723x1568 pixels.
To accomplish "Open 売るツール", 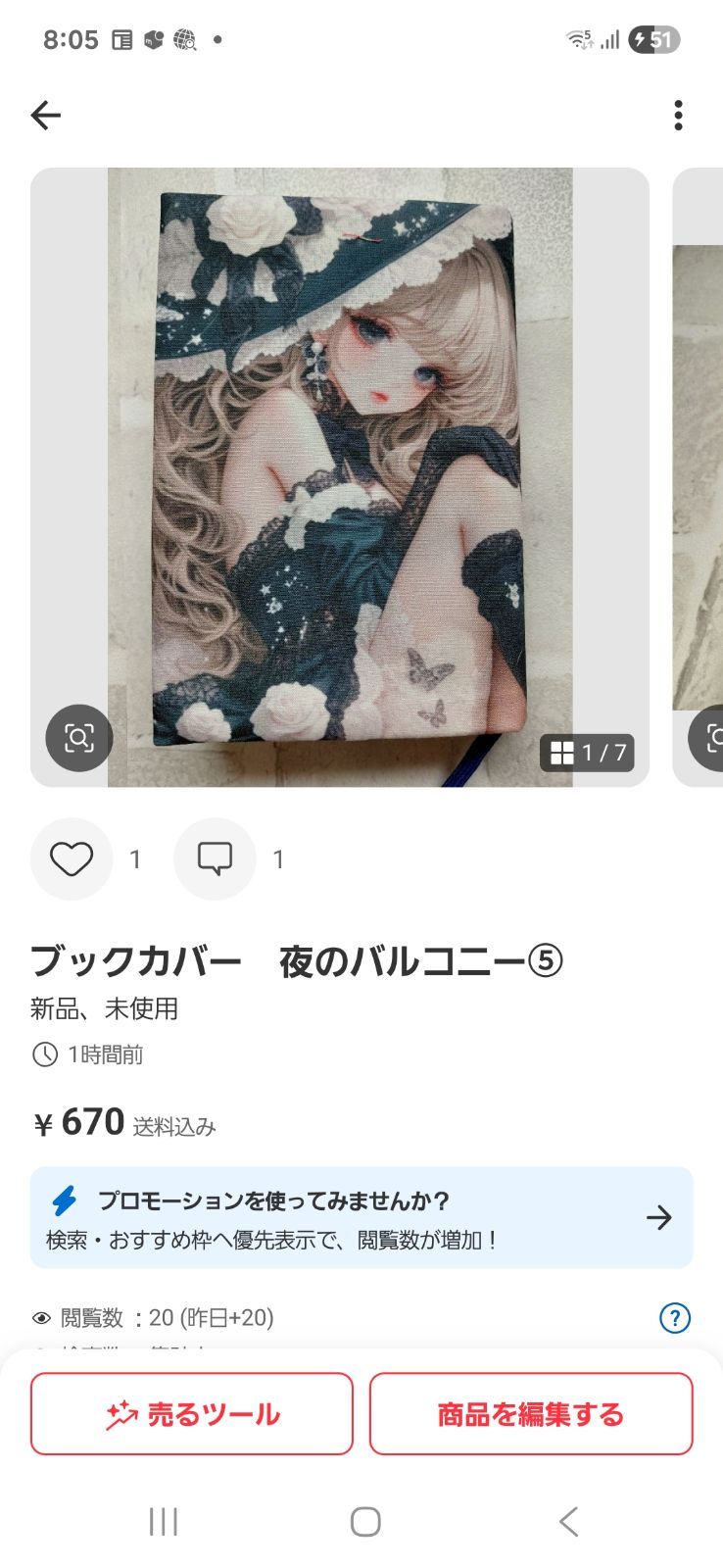I will (x=192, y=1414).
